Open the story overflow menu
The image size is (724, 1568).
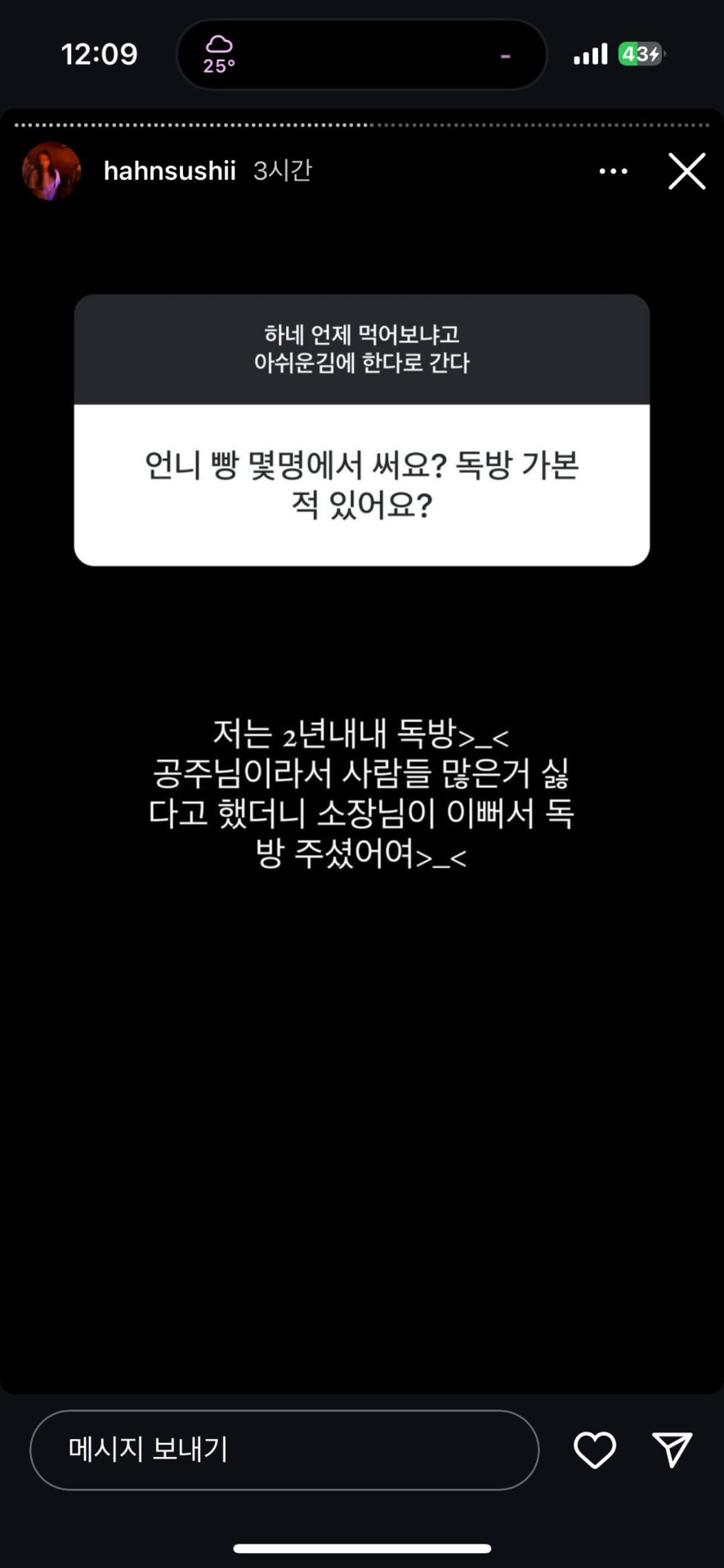pos(613,171)
